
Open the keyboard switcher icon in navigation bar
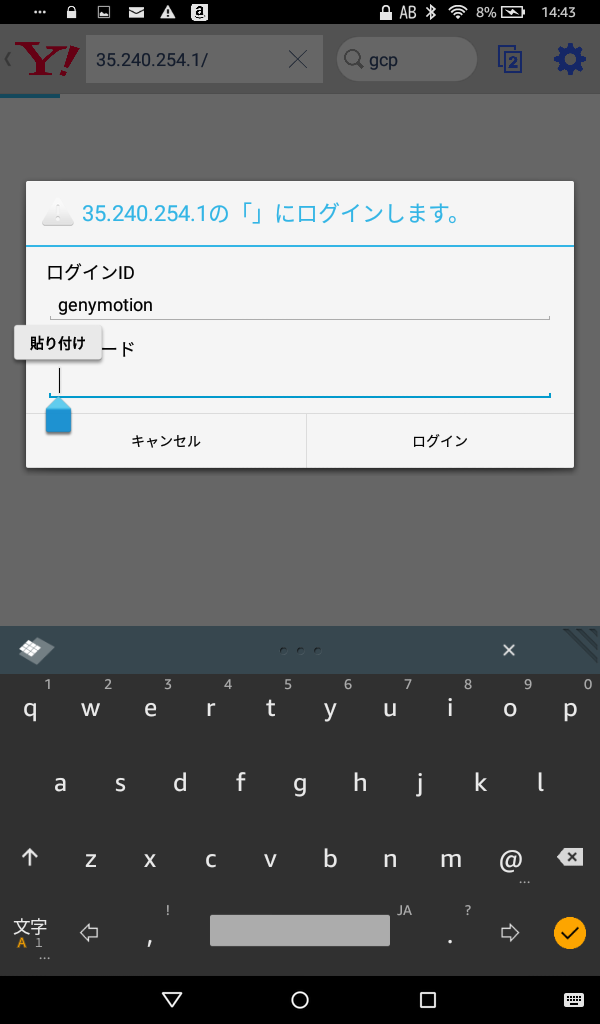(x=574, y=1000)
